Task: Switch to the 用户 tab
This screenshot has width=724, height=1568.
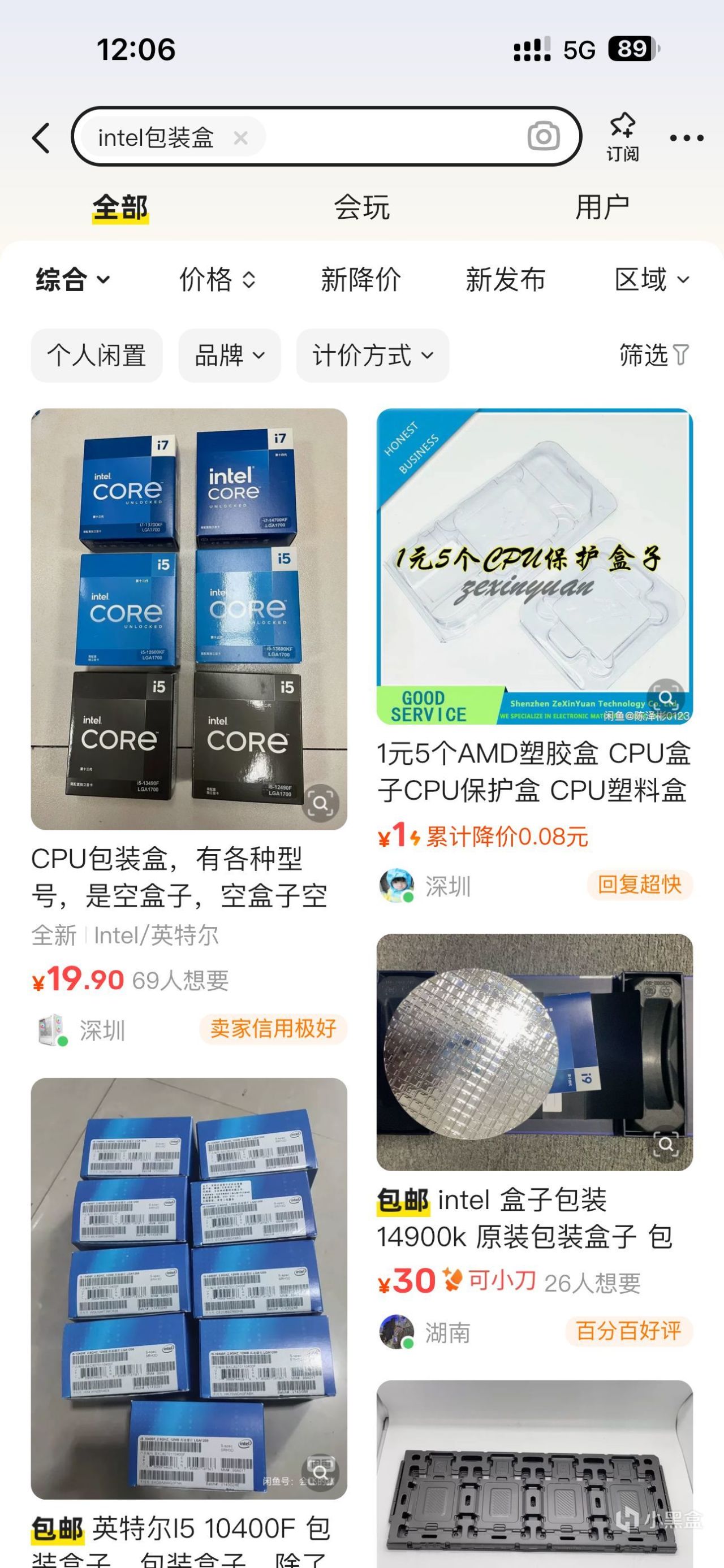Action: click(x=602, y=207)
